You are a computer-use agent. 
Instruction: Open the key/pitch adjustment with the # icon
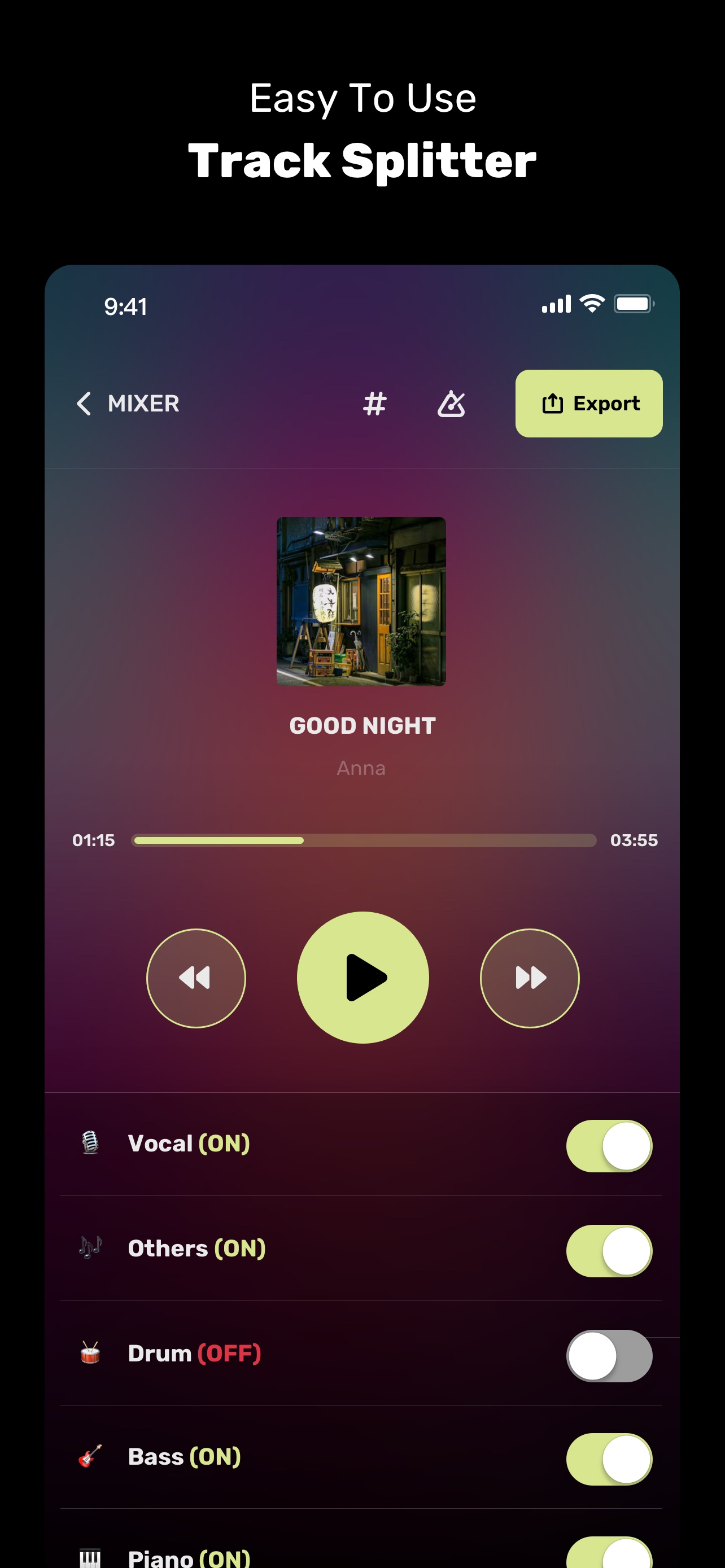374,404
